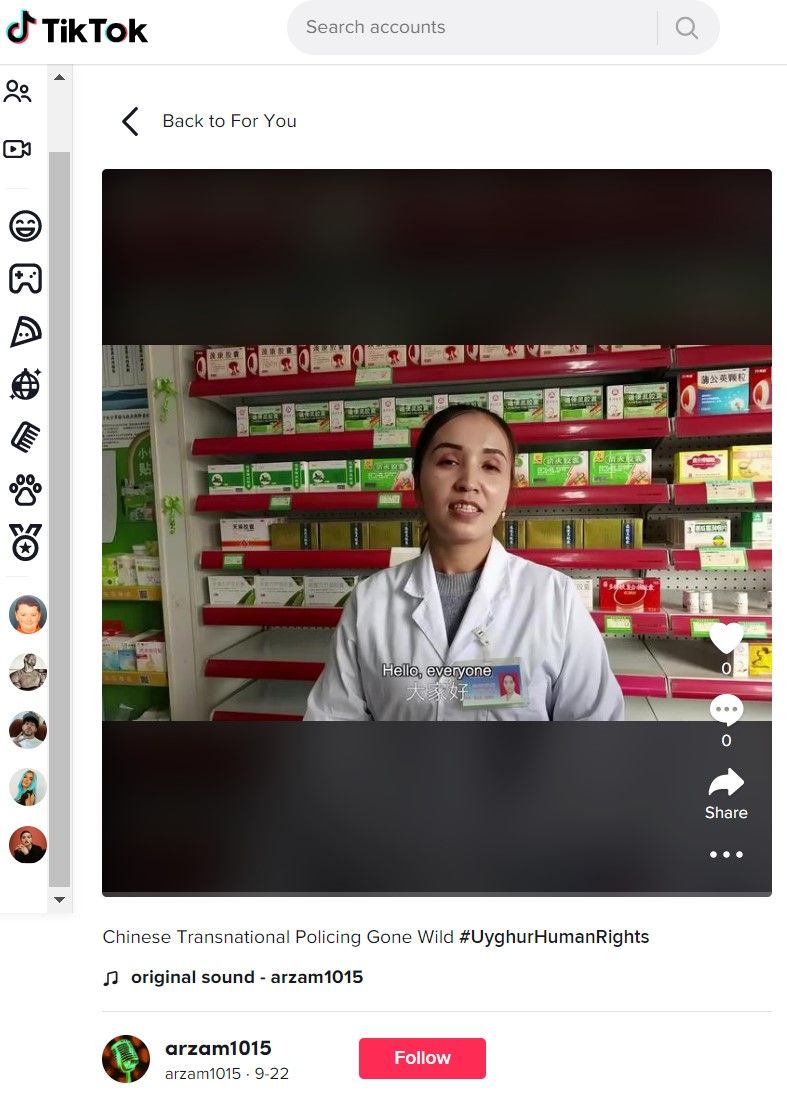Screen dimensions: 787x1105
Task: Tap the magnifying glass search button
Action: [687, 28]
